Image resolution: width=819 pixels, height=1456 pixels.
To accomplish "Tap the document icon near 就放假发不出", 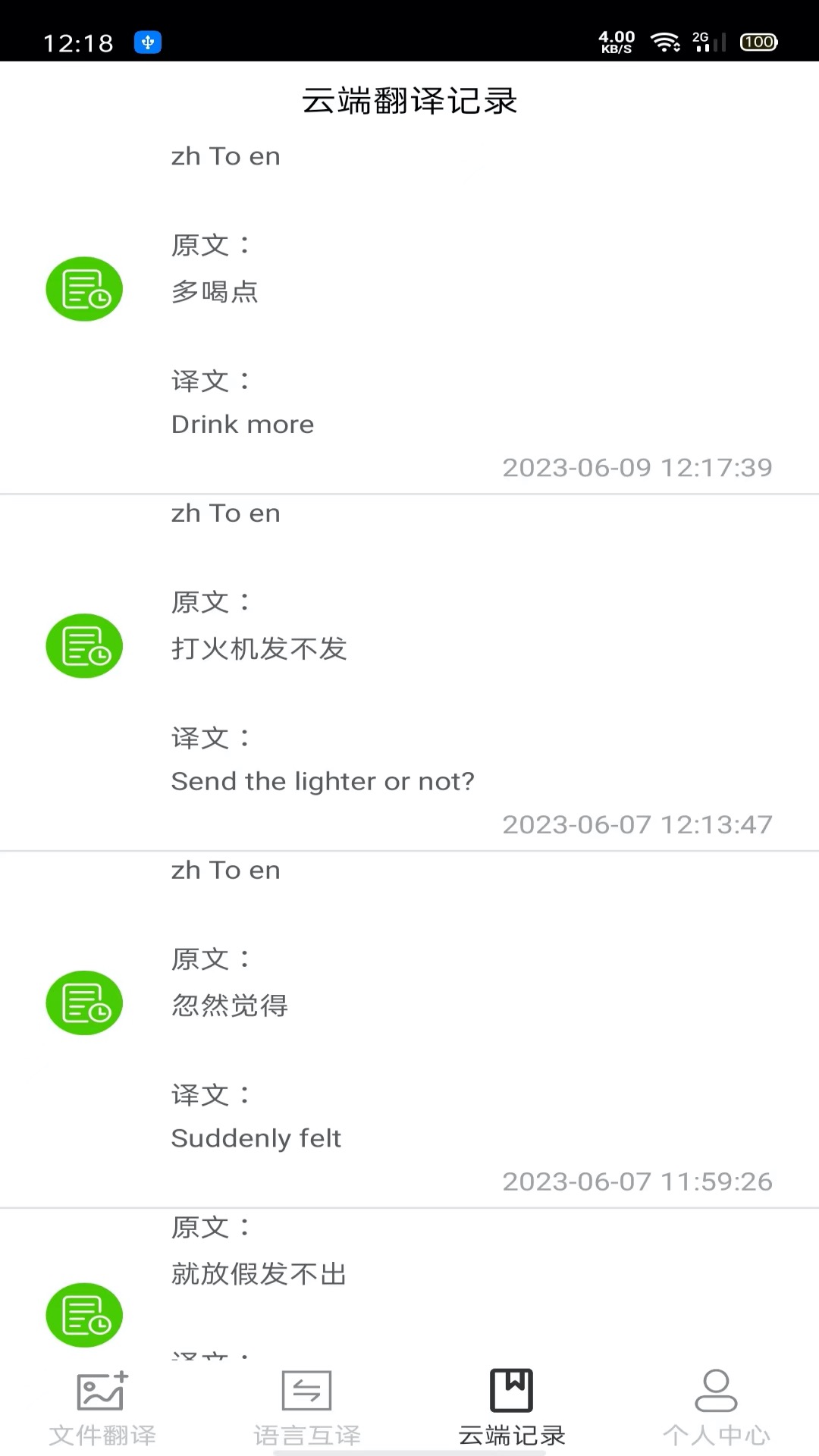I will click(x=83, y=1316).
